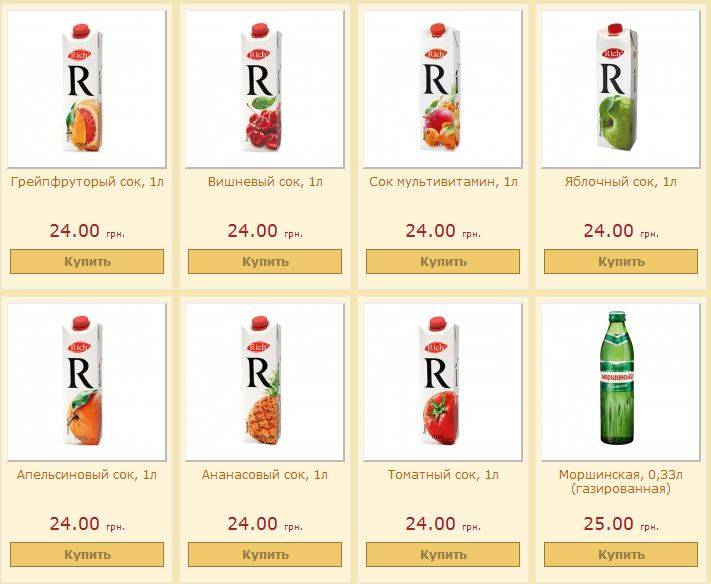Image resolution: width=711 pixels, height=584 pixels.
Task: Tap Купить under Вишневый сок
Action: click(x=265, y=262)
